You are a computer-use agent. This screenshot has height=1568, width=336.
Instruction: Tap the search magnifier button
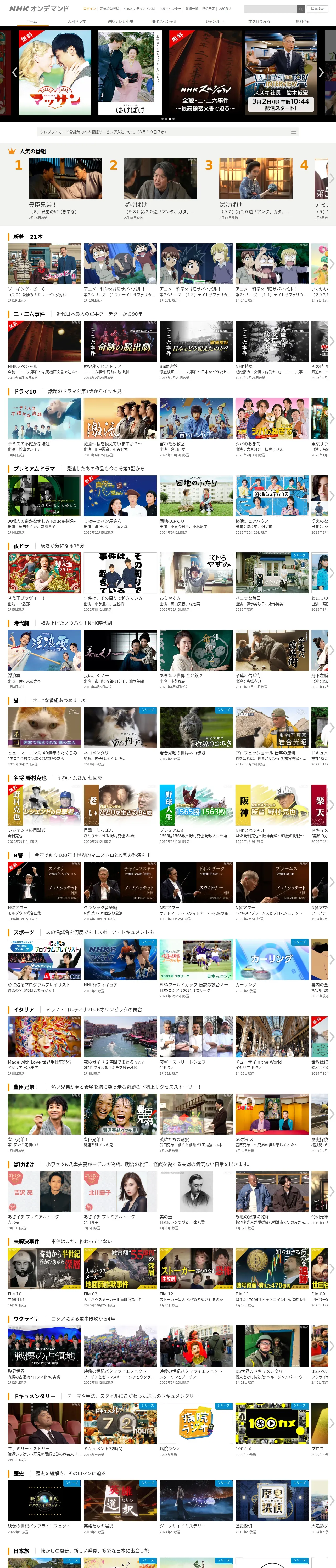click(x=301, y=9)
